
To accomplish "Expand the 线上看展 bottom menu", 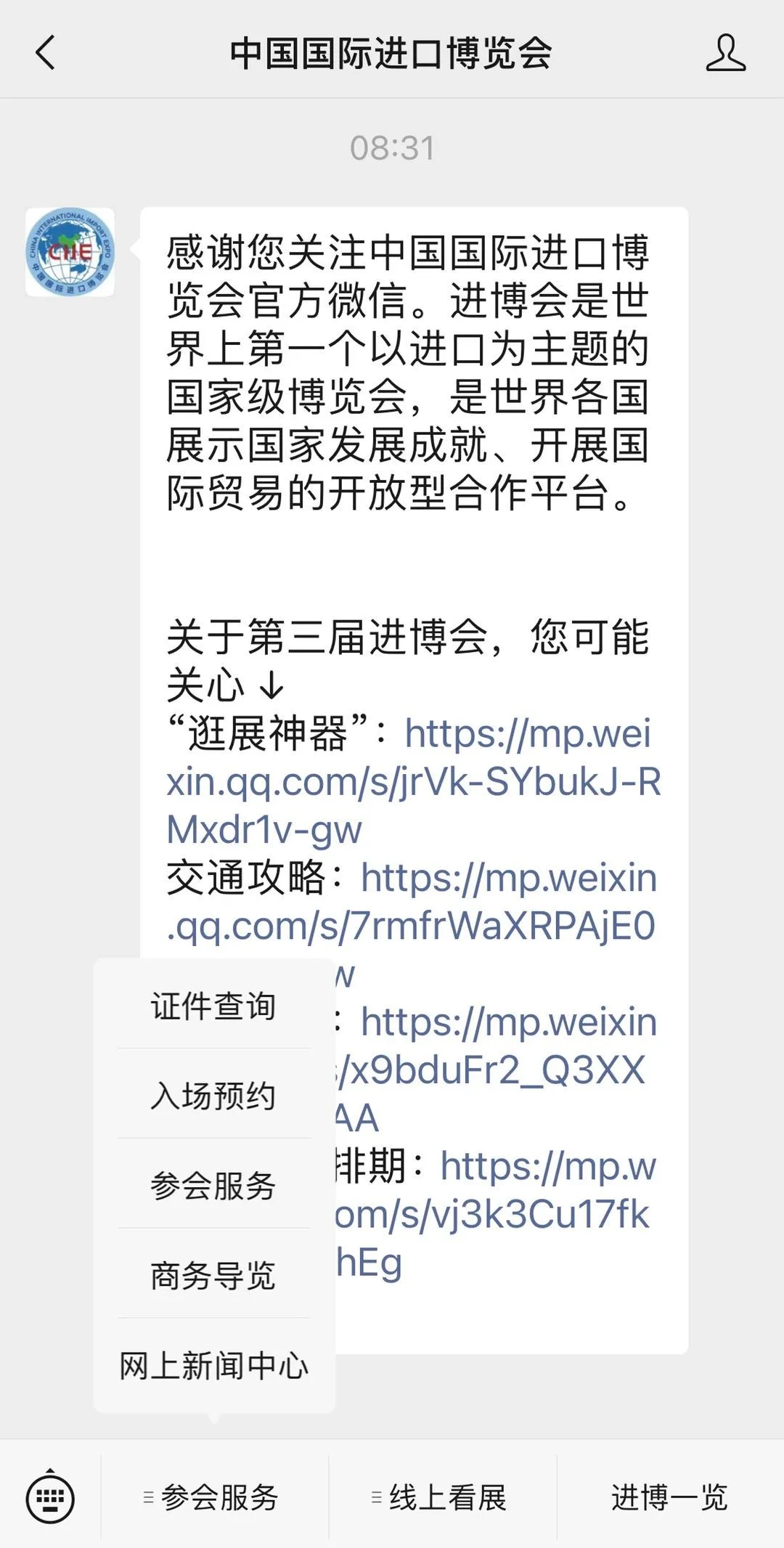I will pos(442,1497).
